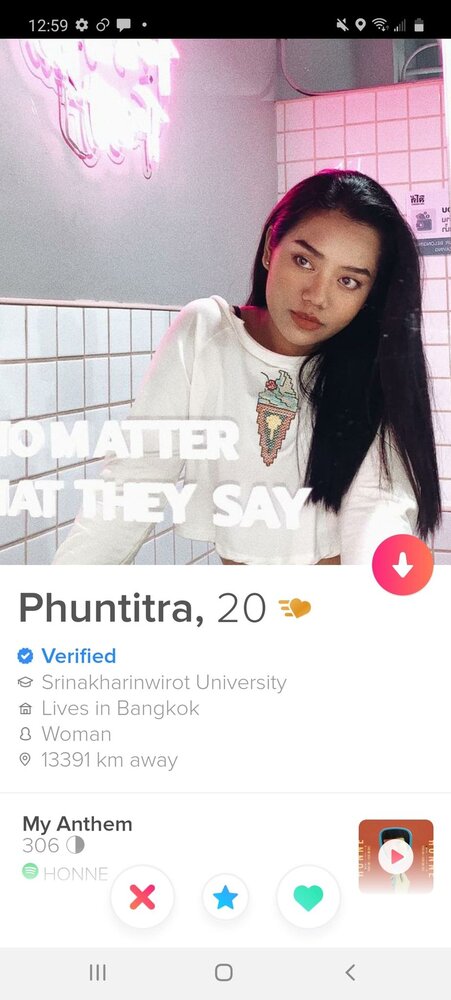Like this profile with the green heart
Screen dimensions: 451x1000
(308, 897)
